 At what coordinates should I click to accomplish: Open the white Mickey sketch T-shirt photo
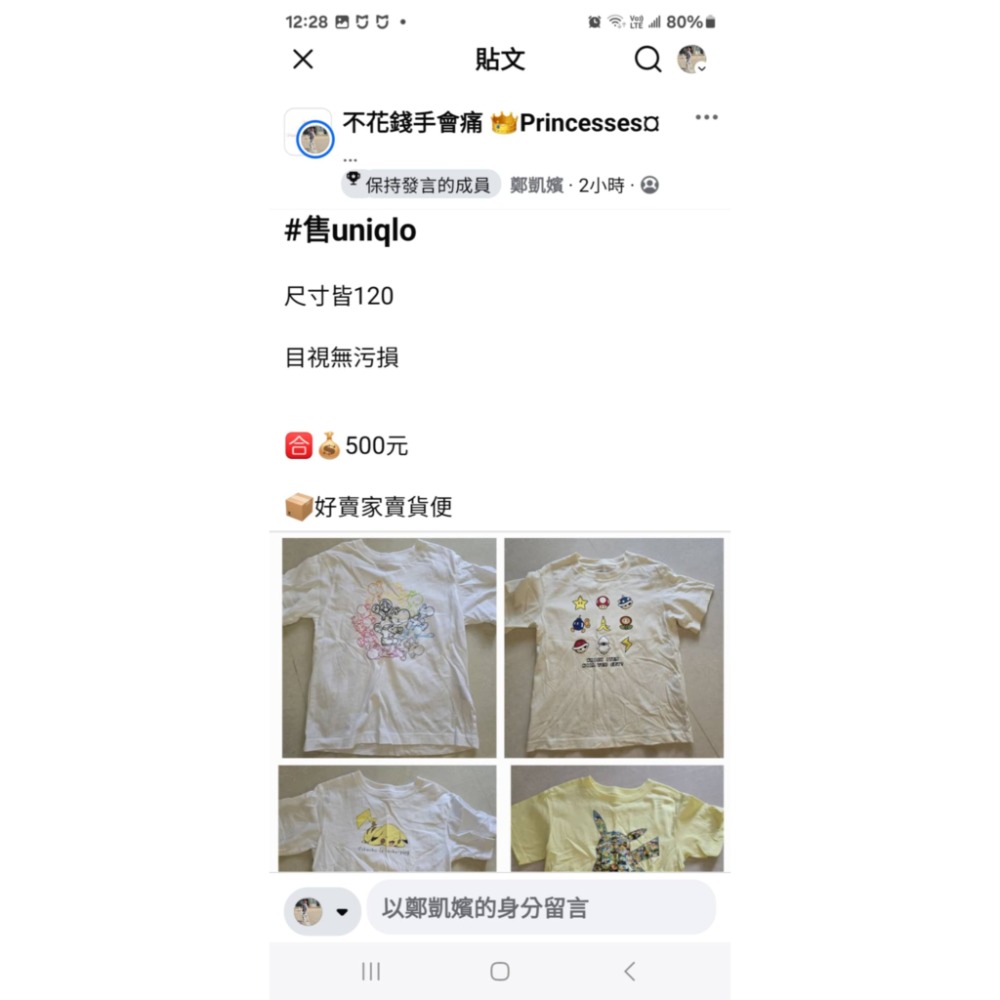pyautogui.click(x=389, y=647)
